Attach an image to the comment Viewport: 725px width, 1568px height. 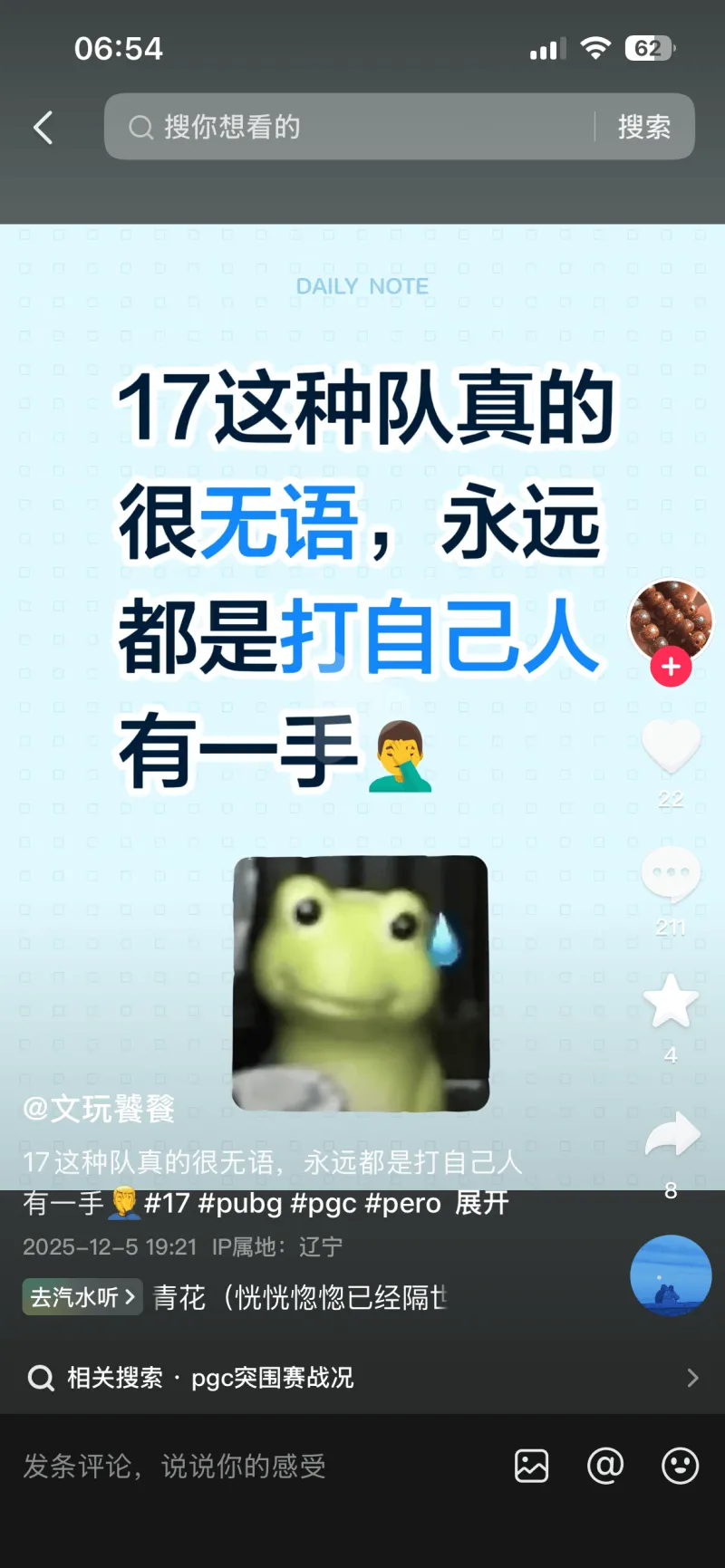[532, 1466]
